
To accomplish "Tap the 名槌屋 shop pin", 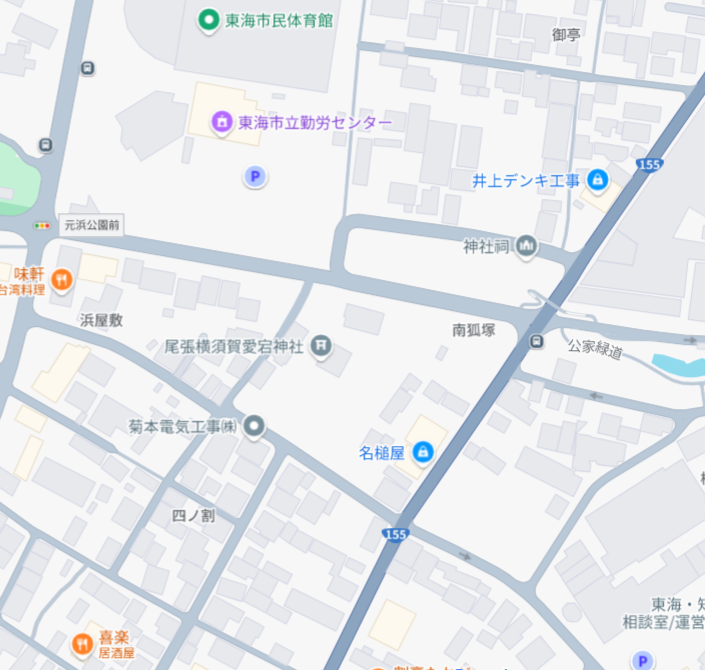I will click(422, 453).
